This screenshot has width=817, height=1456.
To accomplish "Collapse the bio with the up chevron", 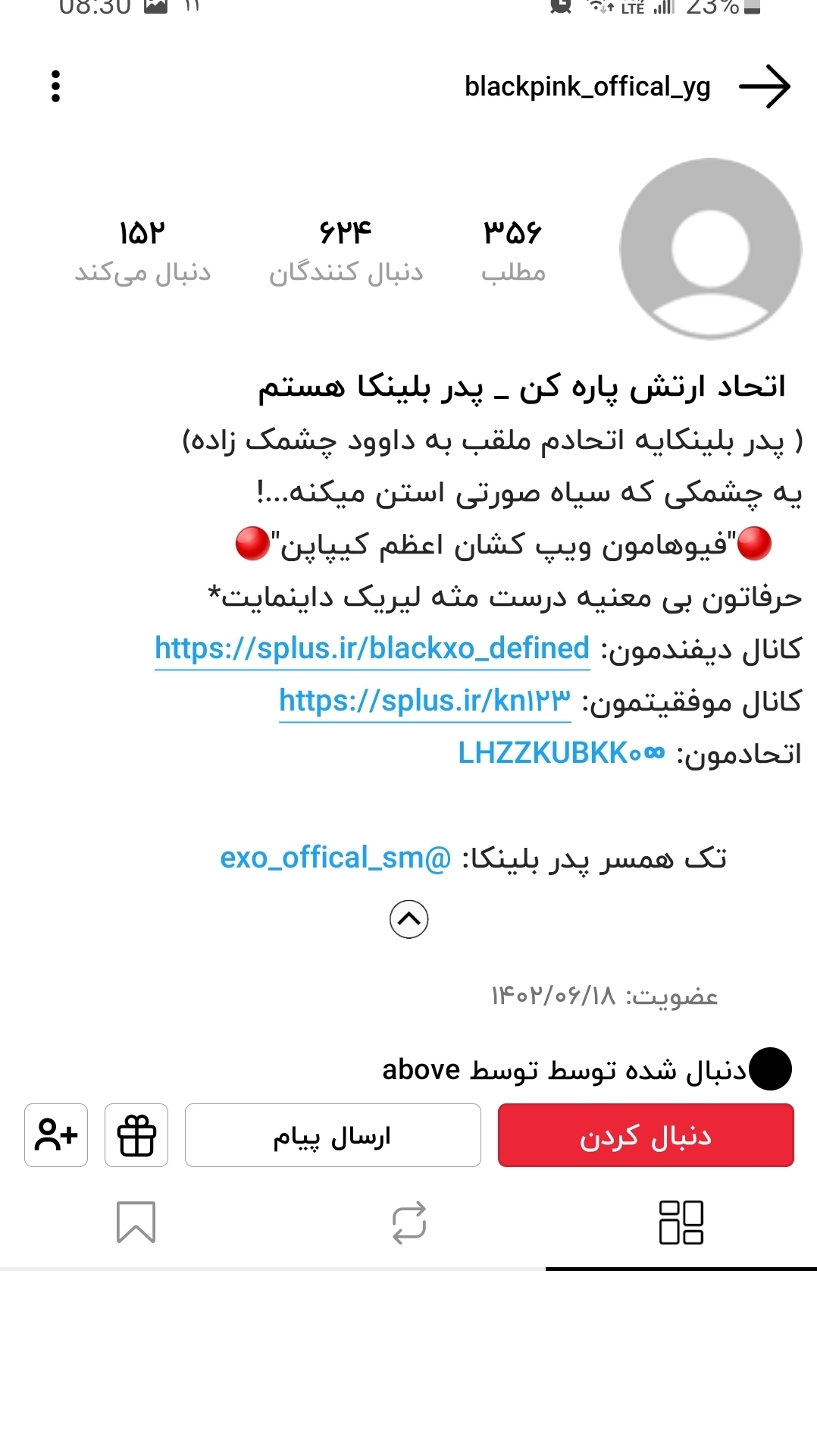I will click(409, 919).
